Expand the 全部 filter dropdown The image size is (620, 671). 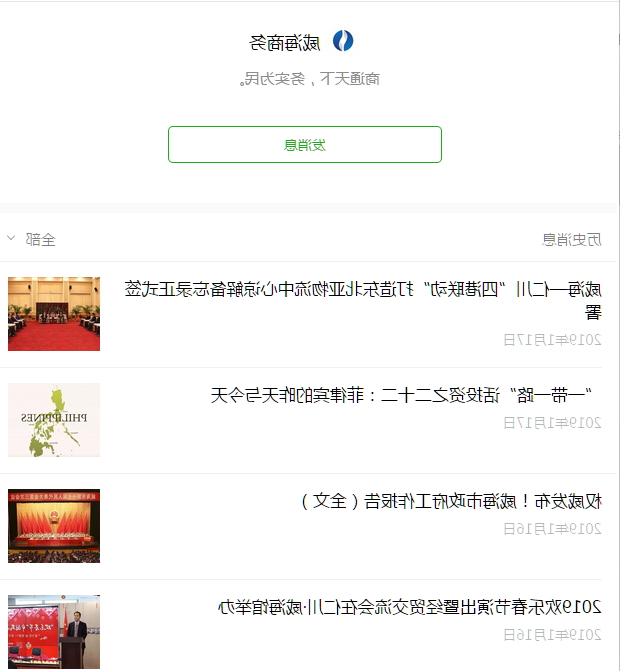[x=32, y=239]
